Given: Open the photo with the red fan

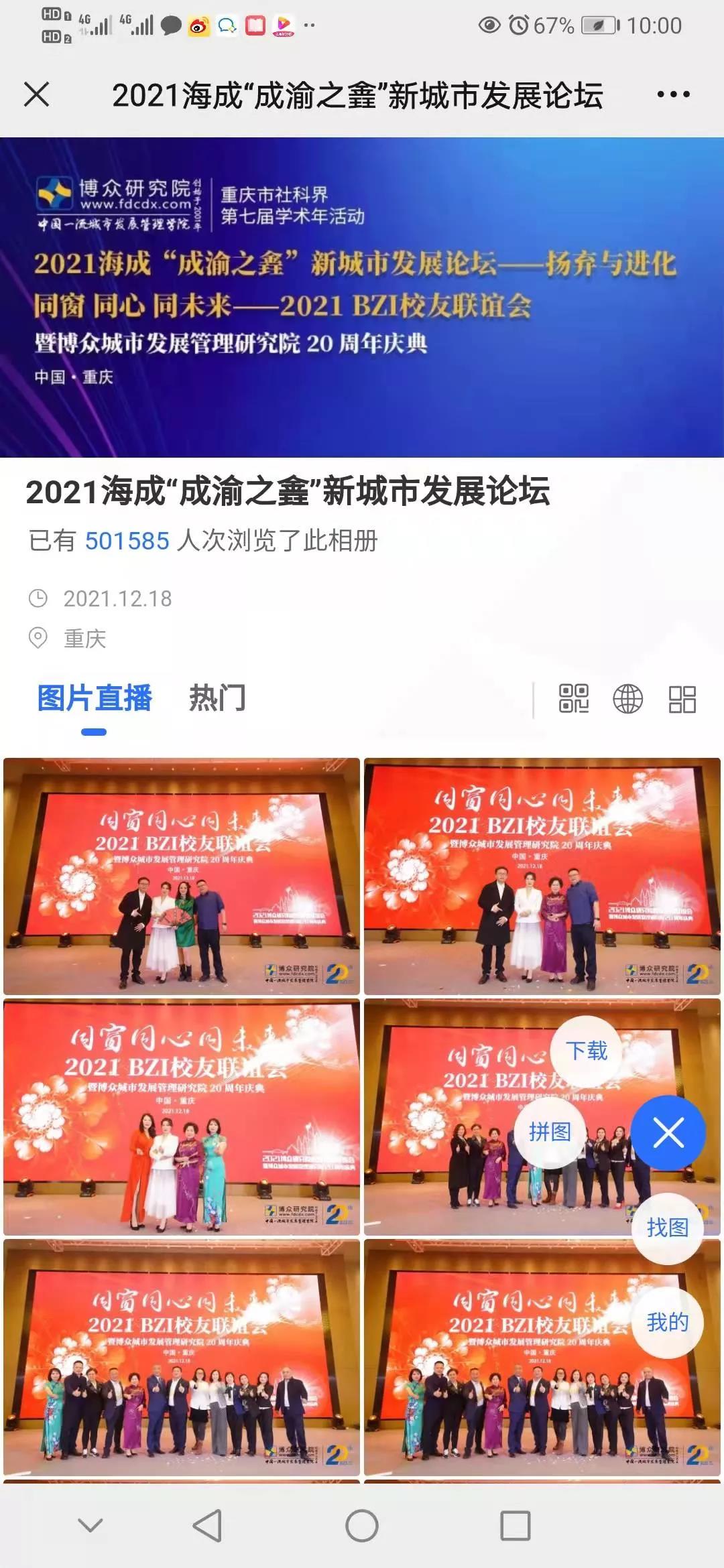Looking at the screenshot, I should tap(182, 876).
